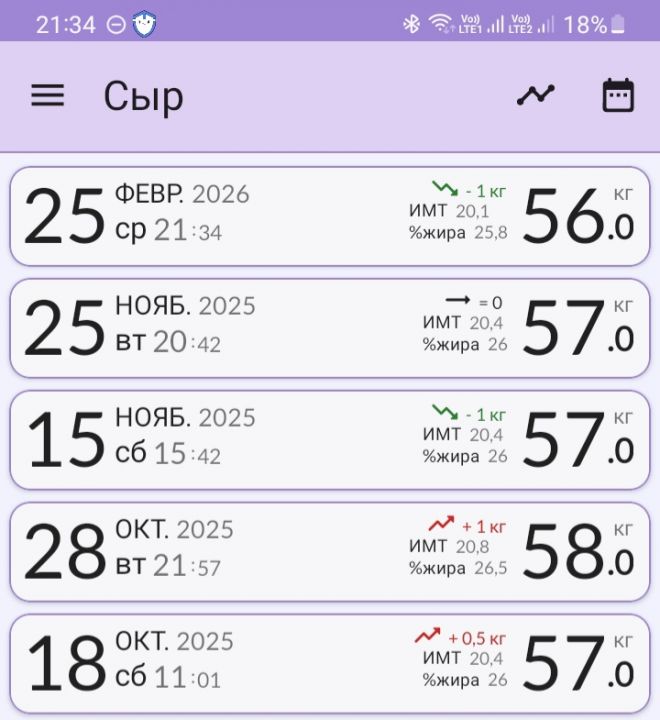660x720 pixels.
Task: Open the hamburger navigation menu
Action: pos(47,96)
